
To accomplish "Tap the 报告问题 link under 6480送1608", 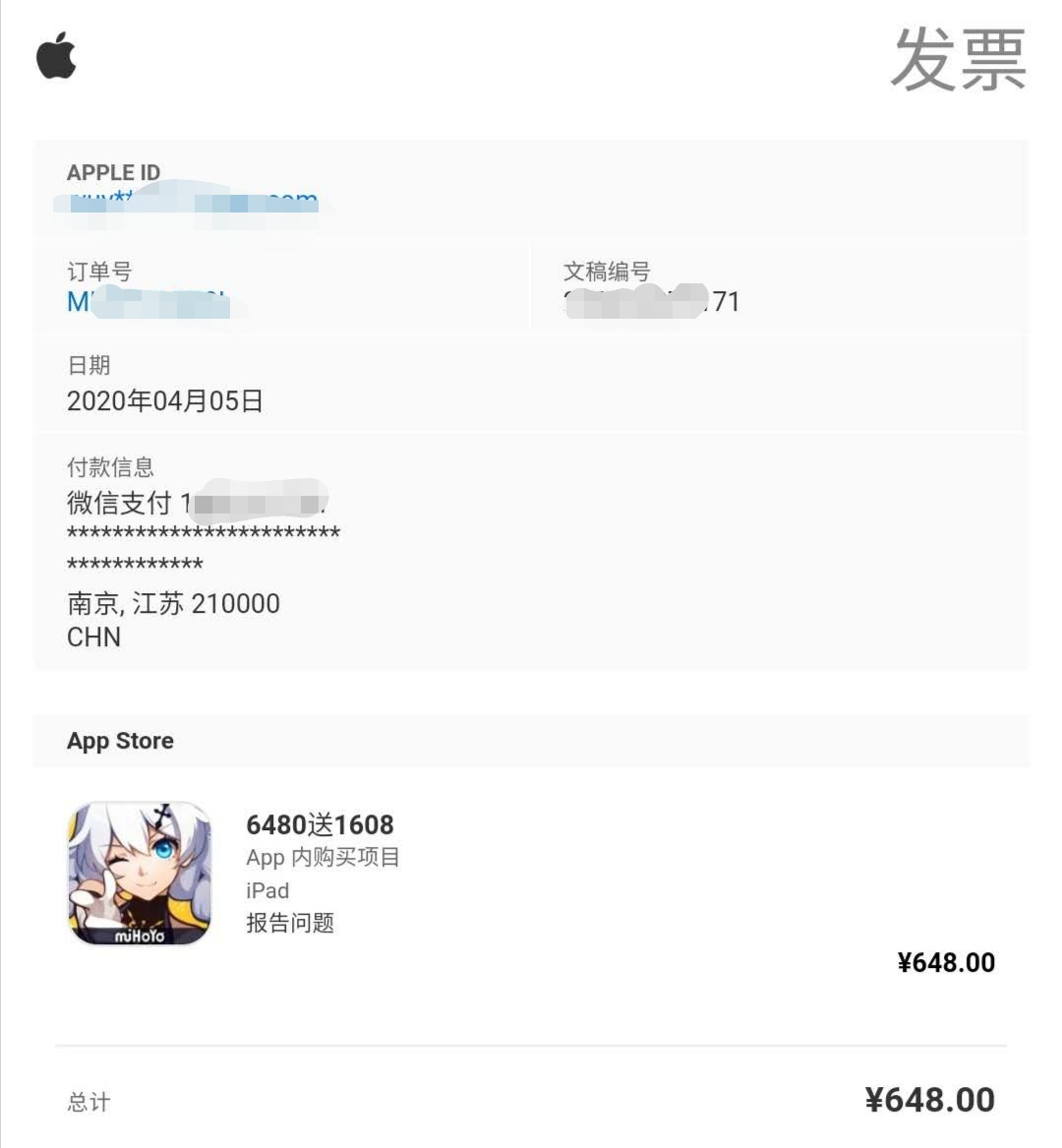I will click(x=290, y=923).
